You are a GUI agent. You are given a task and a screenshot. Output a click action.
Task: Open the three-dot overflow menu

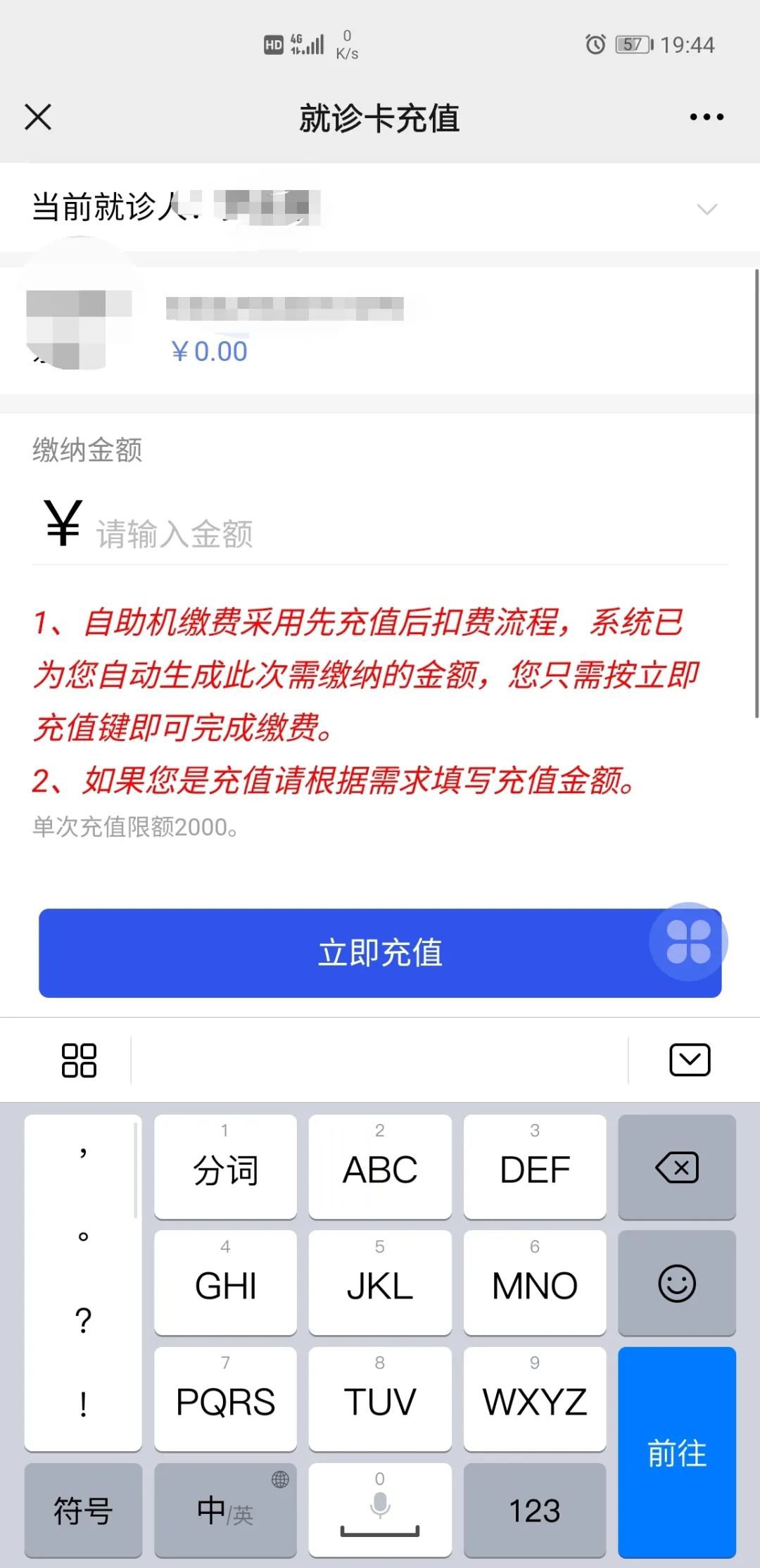pyautogui.click(x=707, y=117)
